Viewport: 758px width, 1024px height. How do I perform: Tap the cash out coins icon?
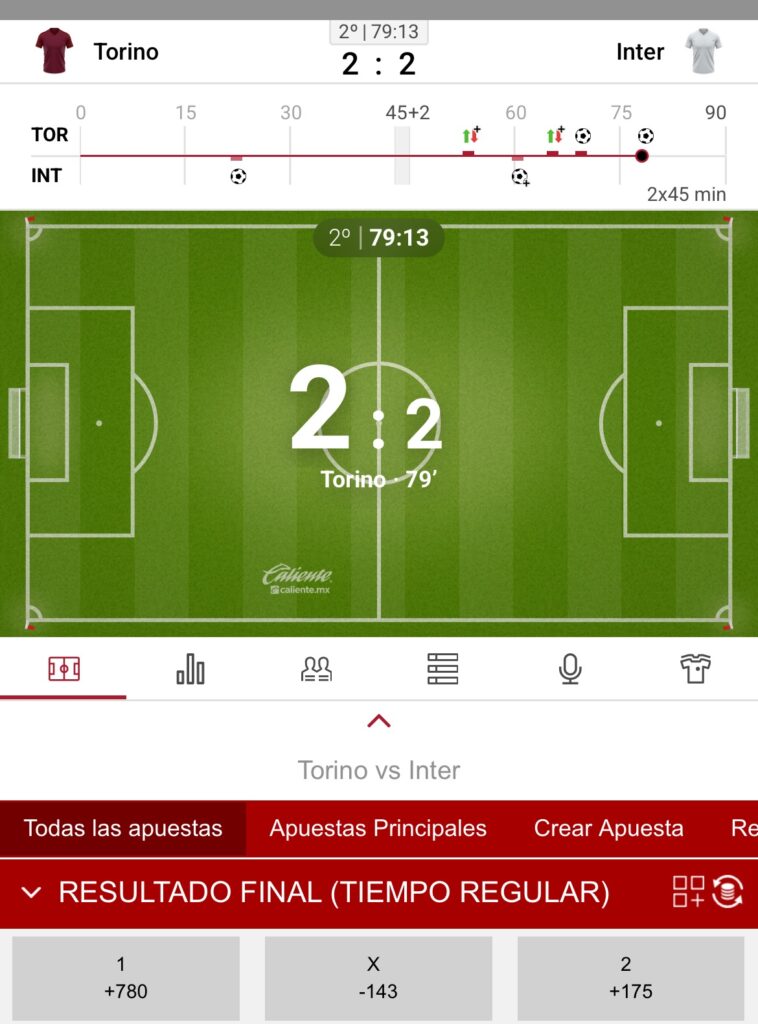(x=728, y=891)
